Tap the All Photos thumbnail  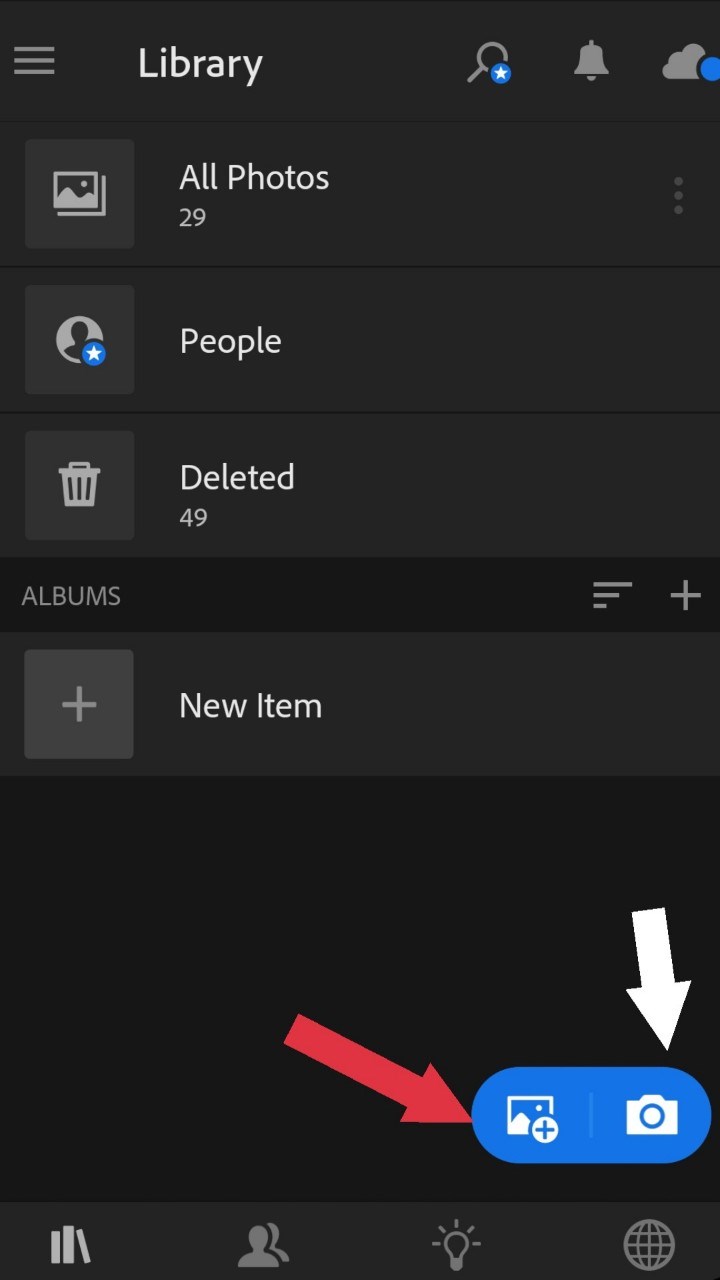[x=79, y=193]
